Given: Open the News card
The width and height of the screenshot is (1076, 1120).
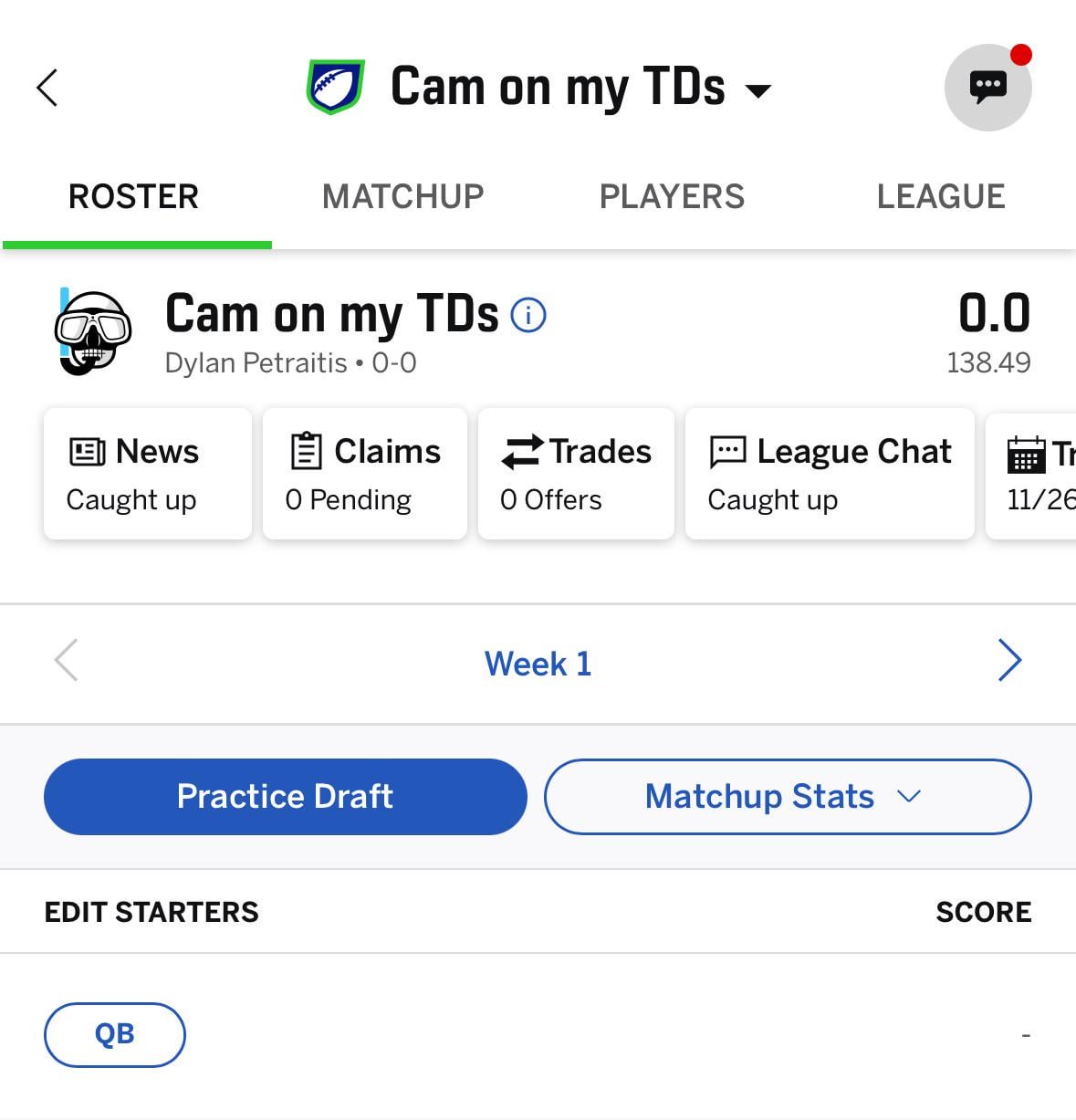Looking at the screenshot, I should pyautogui.click(x=147, y=474).
